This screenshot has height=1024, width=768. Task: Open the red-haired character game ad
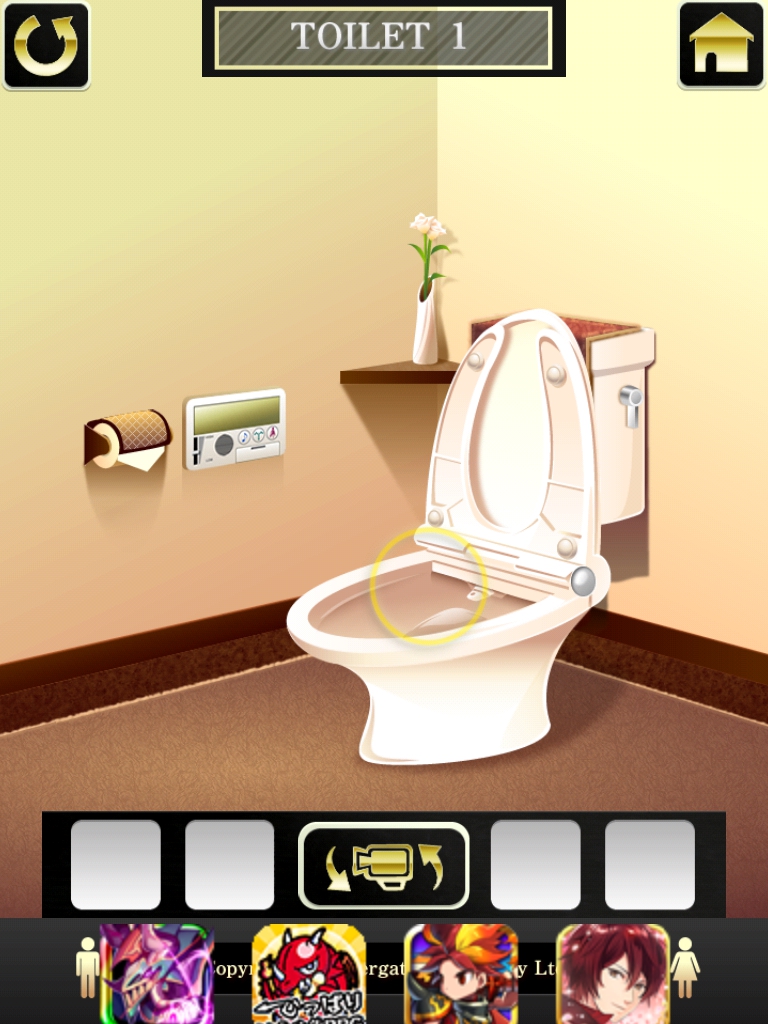click(612, 972)
